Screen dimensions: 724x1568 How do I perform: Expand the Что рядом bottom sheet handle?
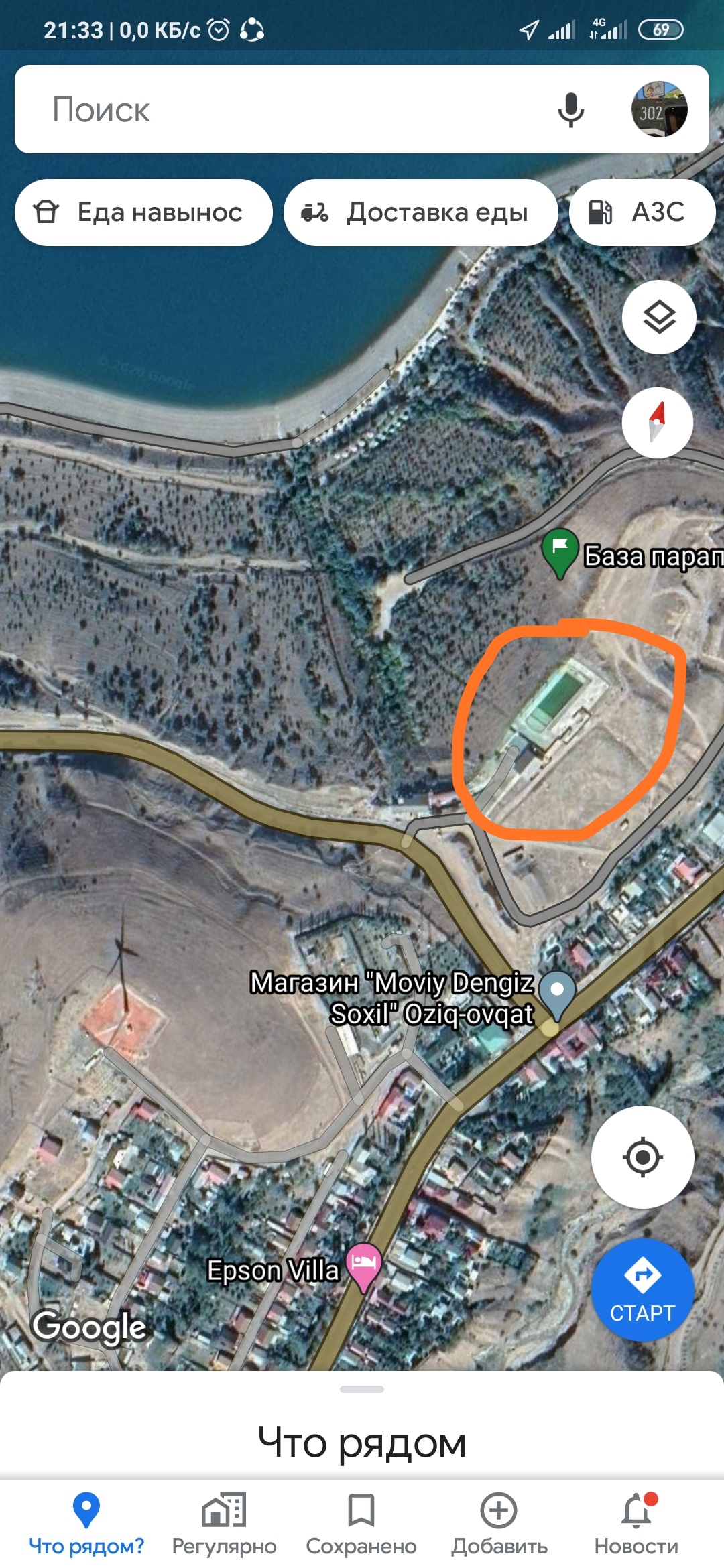click(362, 1390)
